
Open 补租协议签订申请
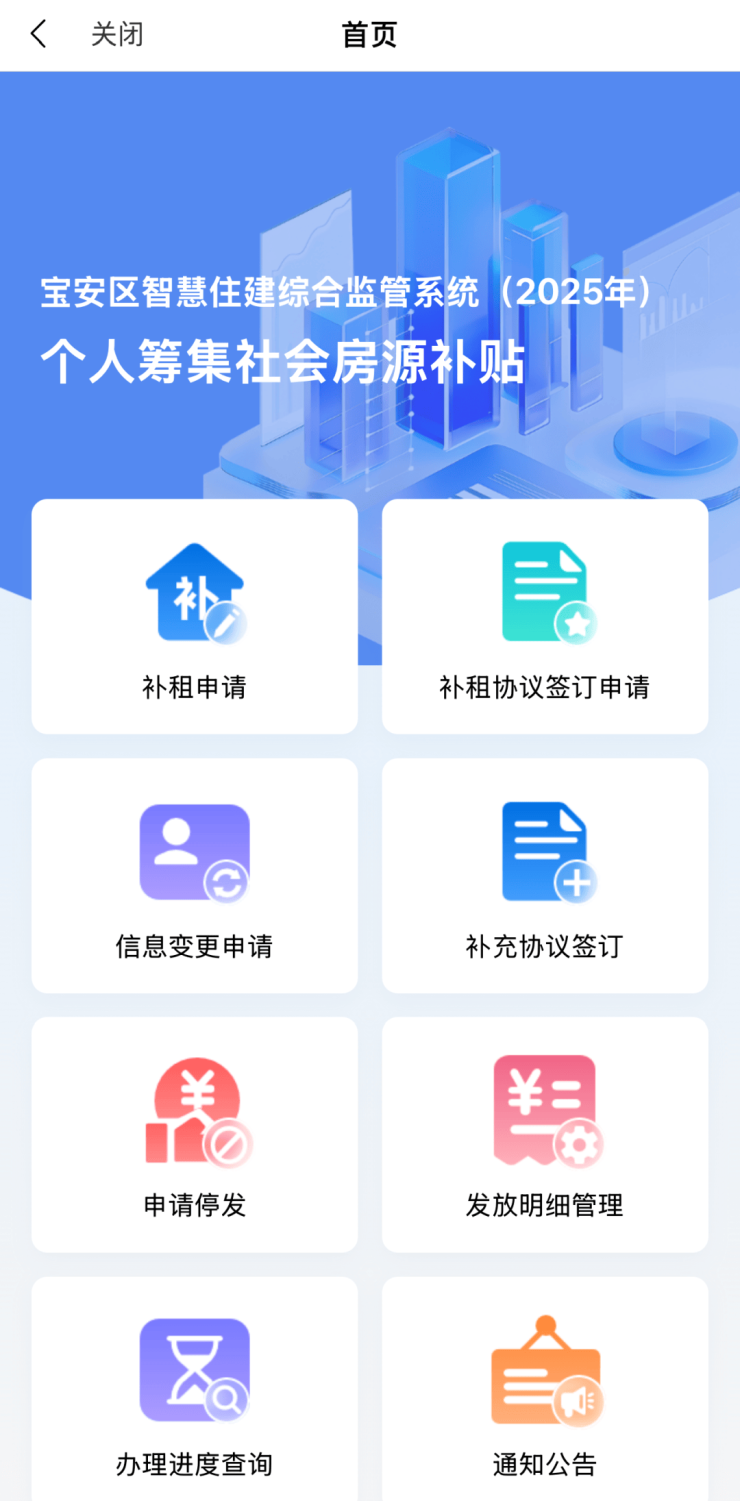(x=545, y=617)
